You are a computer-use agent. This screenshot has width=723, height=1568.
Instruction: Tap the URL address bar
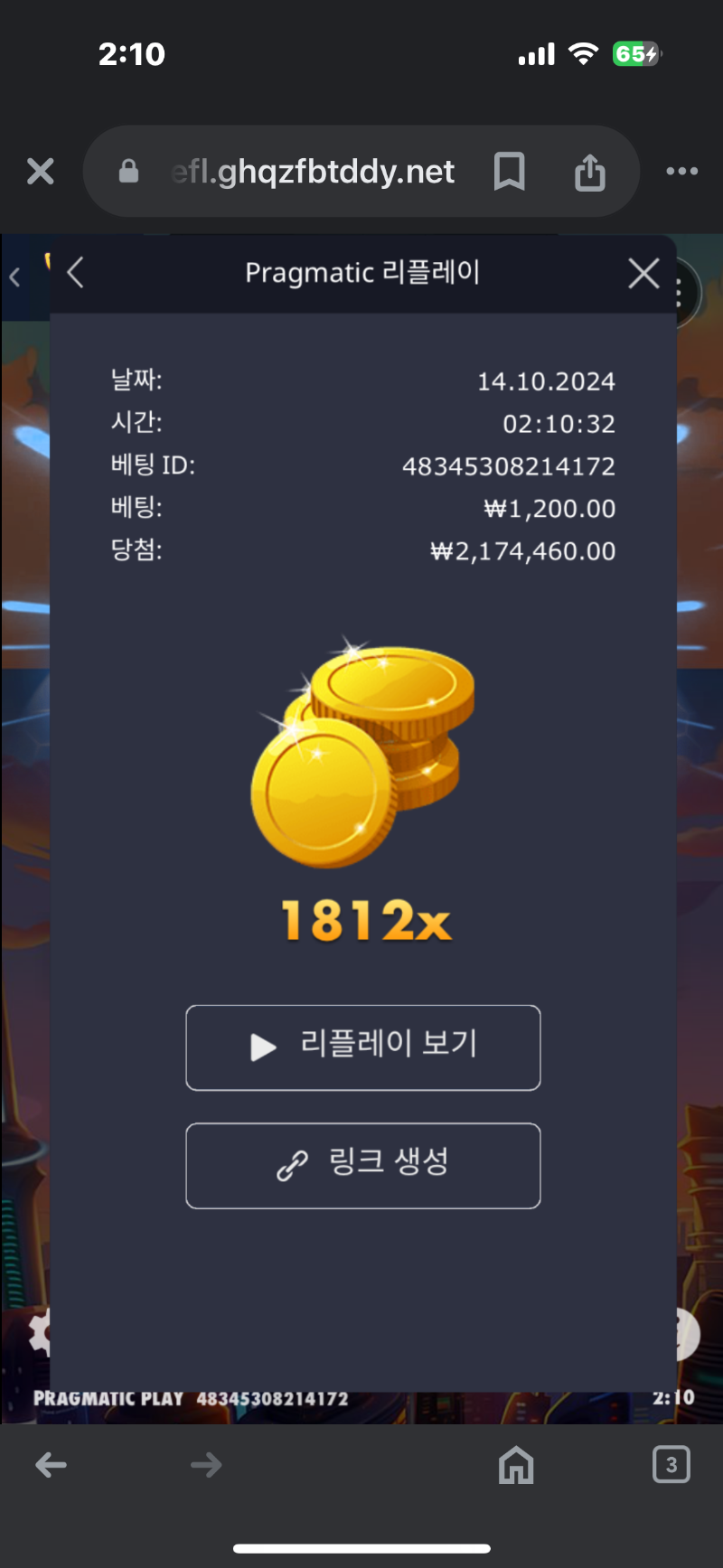pyautogui.click(x=312, y=171)
